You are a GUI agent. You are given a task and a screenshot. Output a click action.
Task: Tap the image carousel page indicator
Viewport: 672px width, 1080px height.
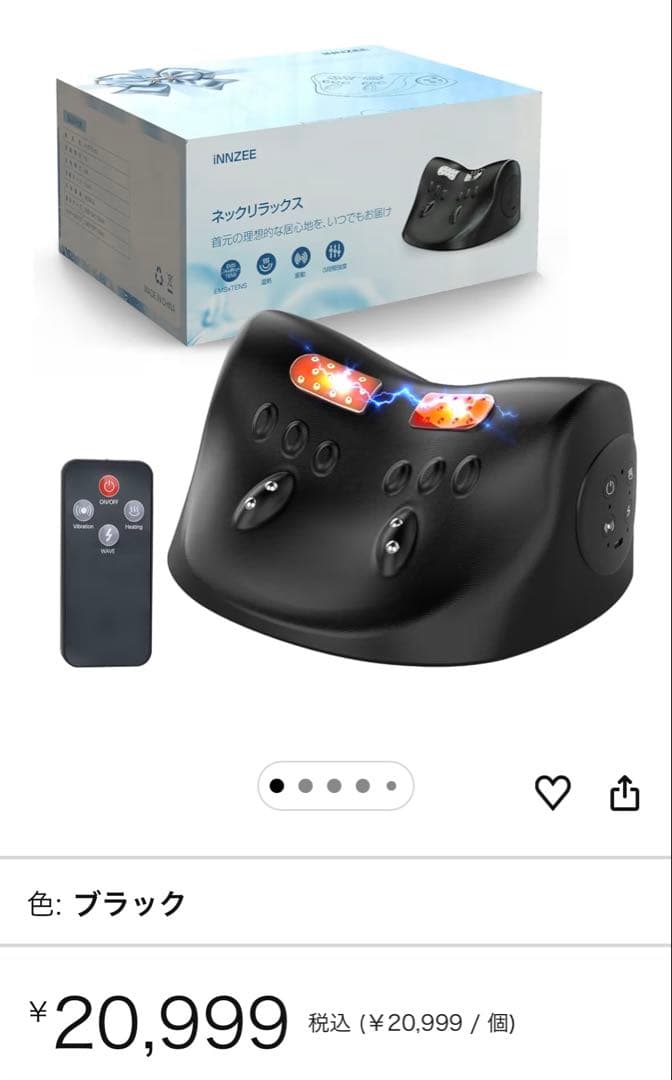pyautogui.click(x=335, y=787)
